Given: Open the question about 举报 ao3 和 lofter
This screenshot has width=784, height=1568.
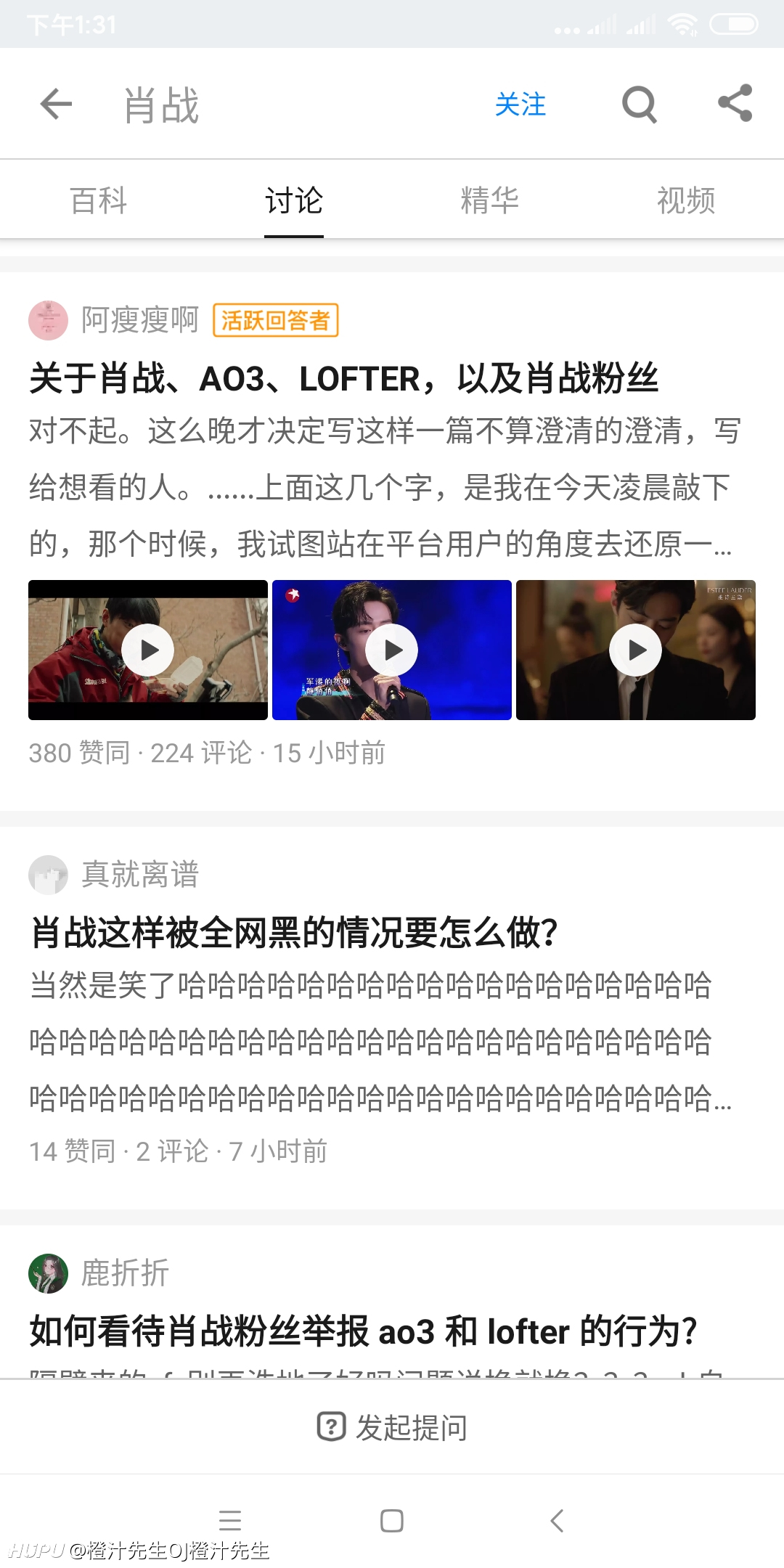Looking at the screenshot, I should 363,1331.
